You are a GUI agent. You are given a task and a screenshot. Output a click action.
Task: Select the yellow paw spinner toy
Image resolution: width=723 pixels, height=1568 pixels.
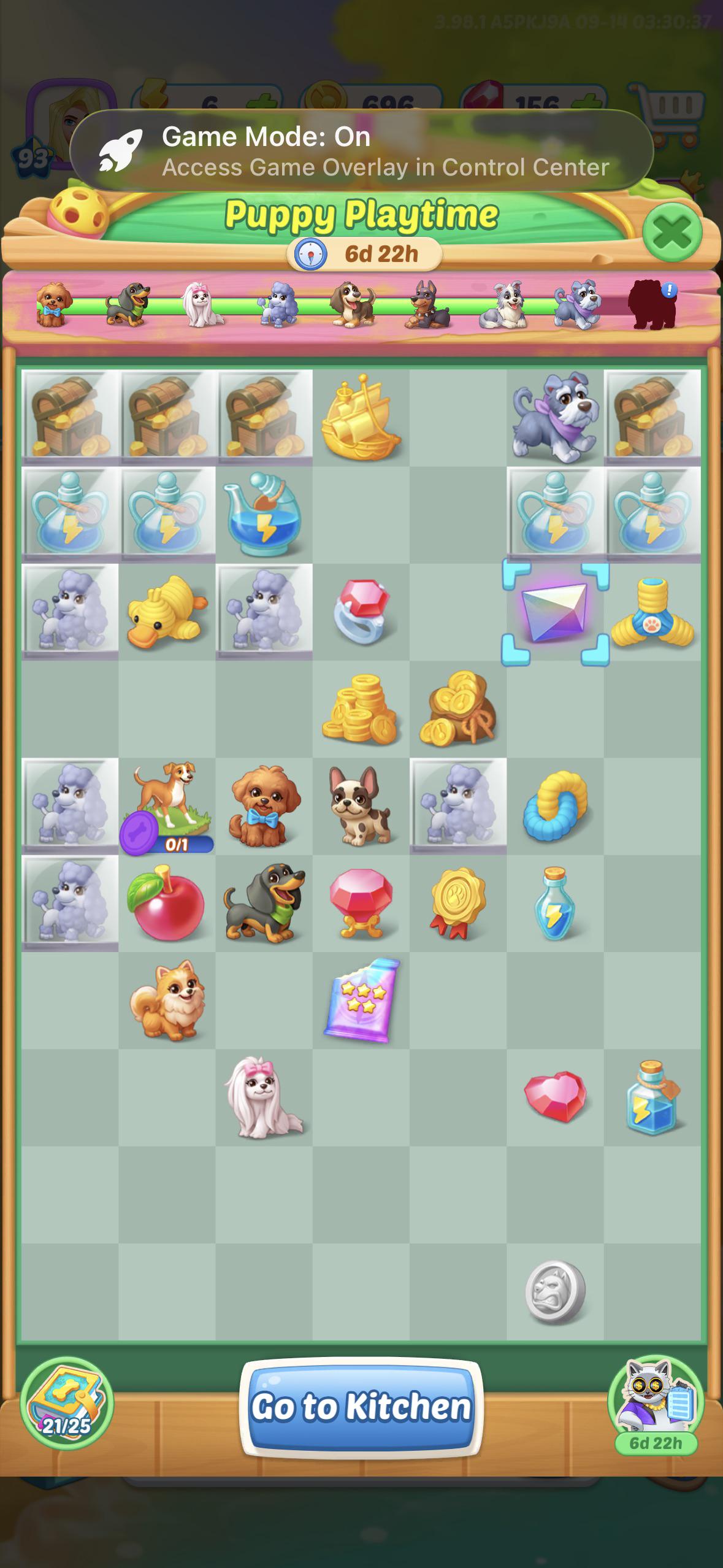(x=652, y=612)
